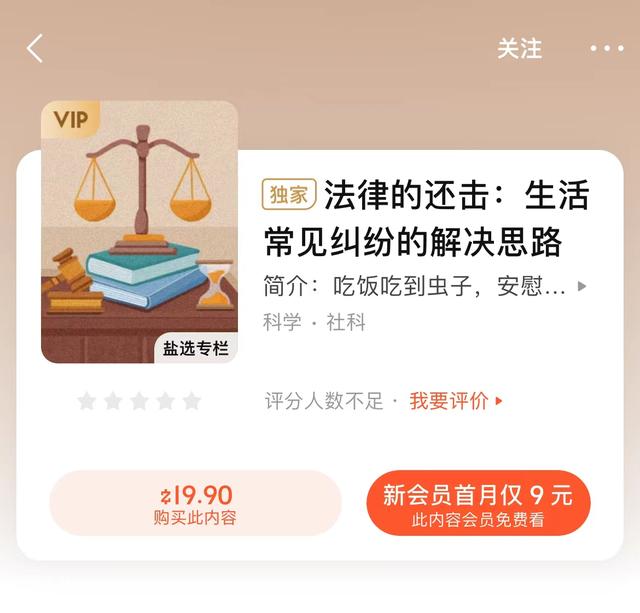The image size is (640, 613).
Task: Go back using the arrow icon
Action: [36, 48]
